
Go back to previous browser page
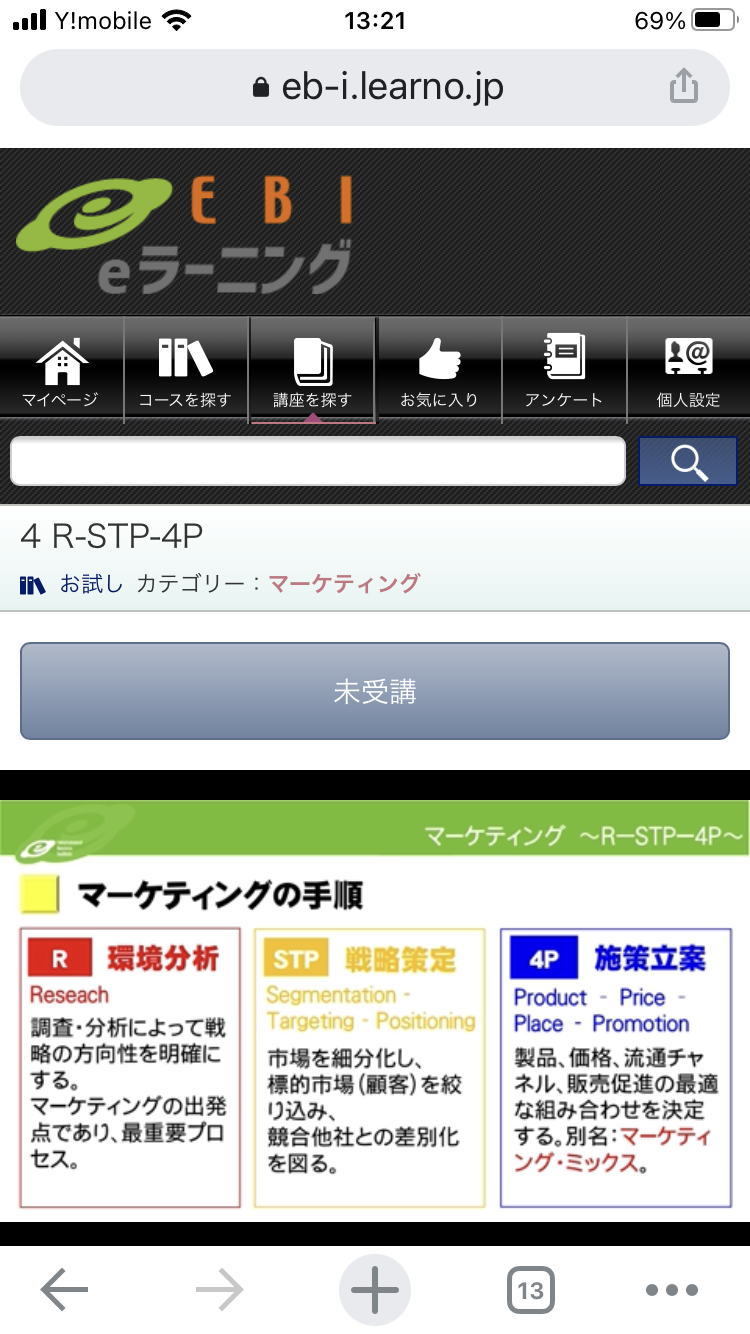tap(65, 1290)
